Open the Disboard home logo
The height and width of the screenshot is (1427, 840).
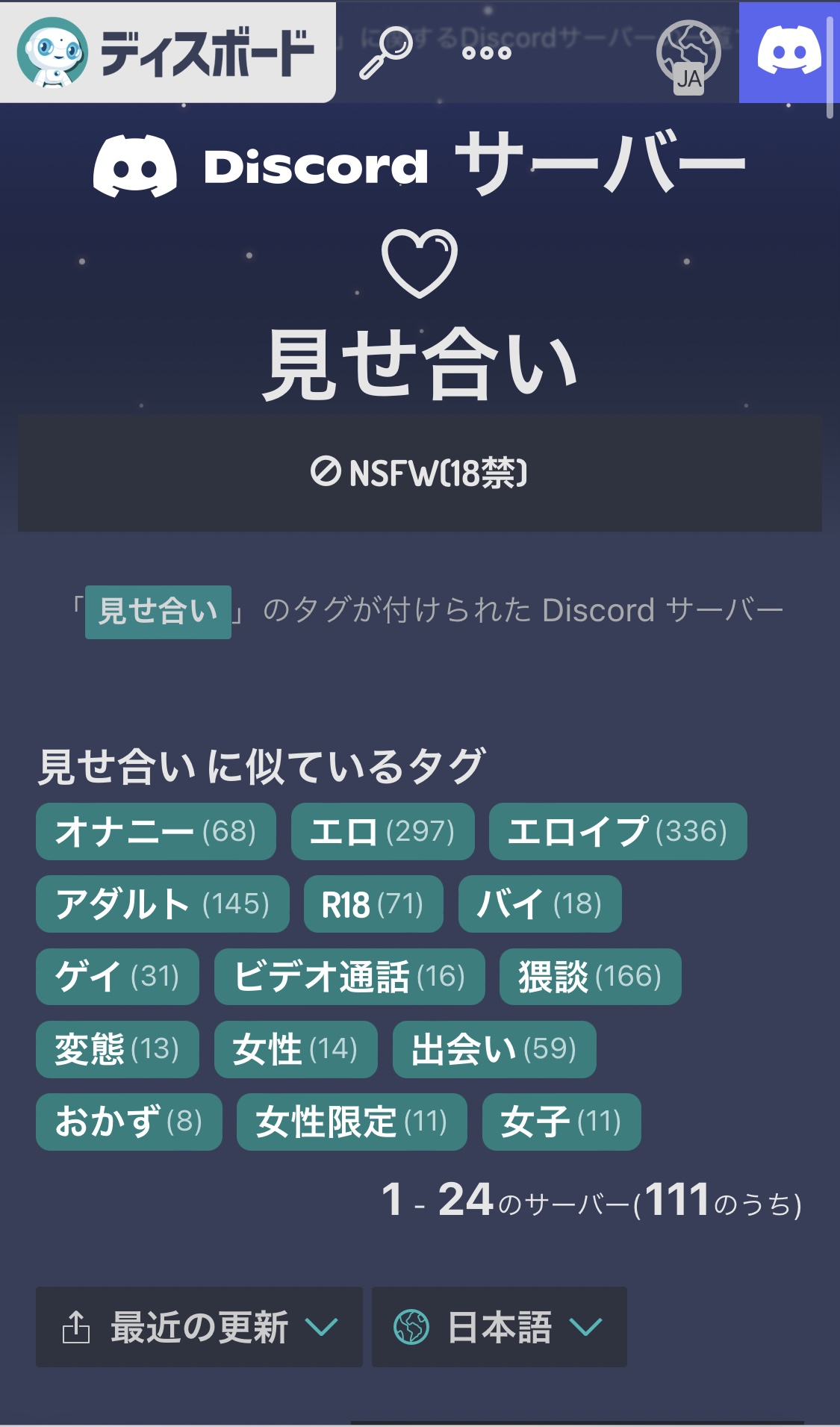click(x=167, y=52)
